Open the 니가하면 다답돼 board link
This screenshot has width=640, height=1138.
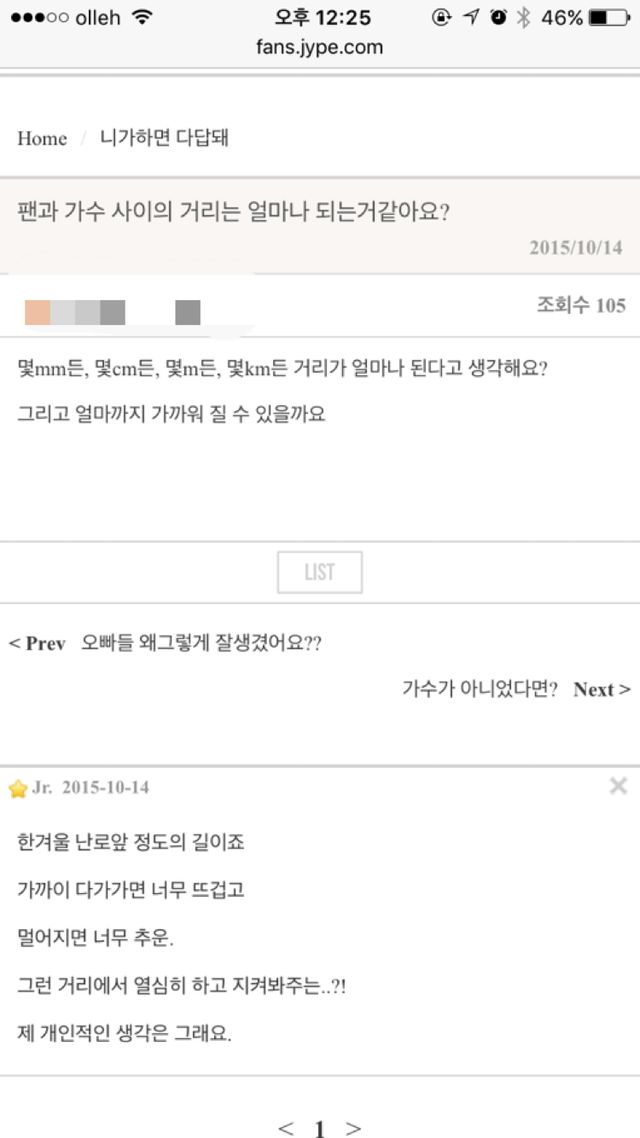click(x=164, y=138)
